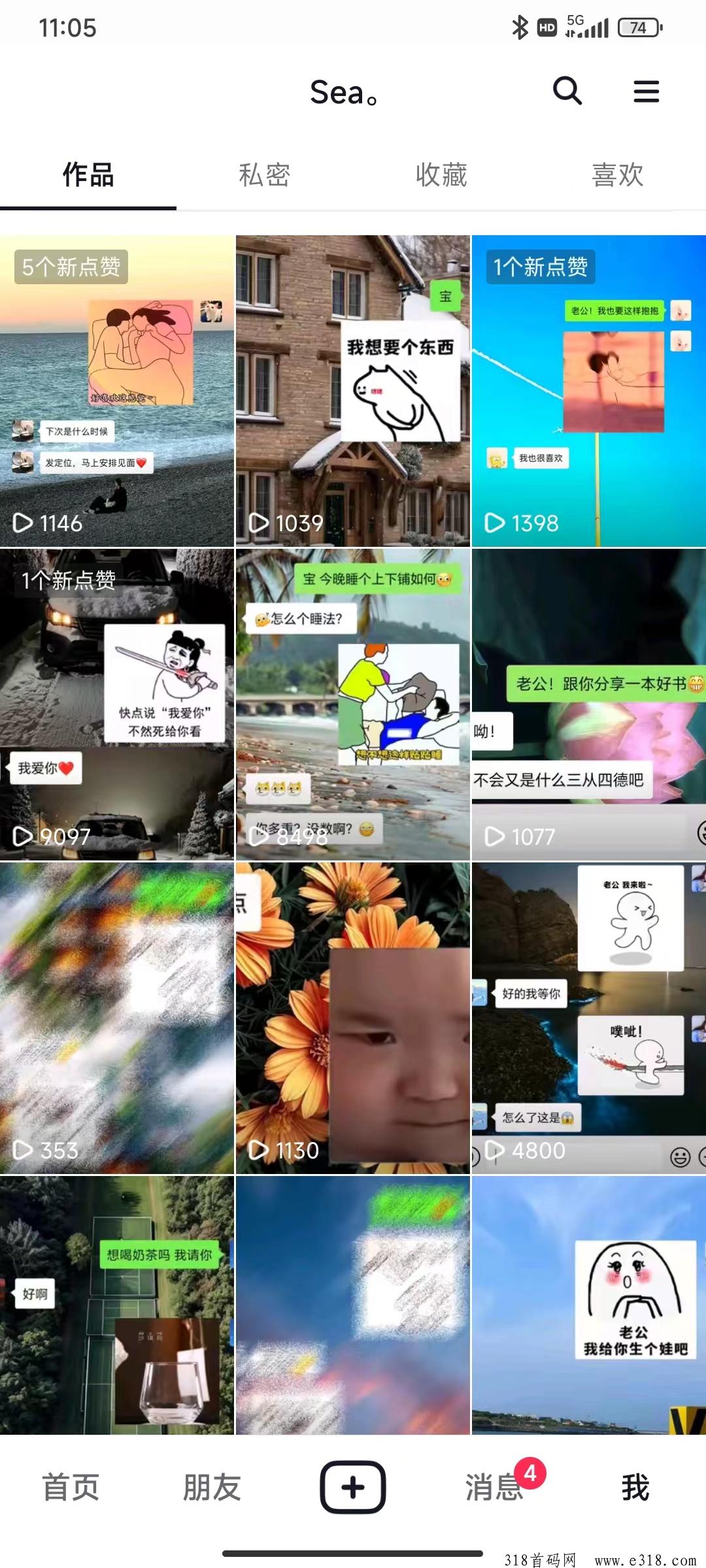Select the 作品 tab
The height and width of the screenshot is (1568, 706).
88,175
